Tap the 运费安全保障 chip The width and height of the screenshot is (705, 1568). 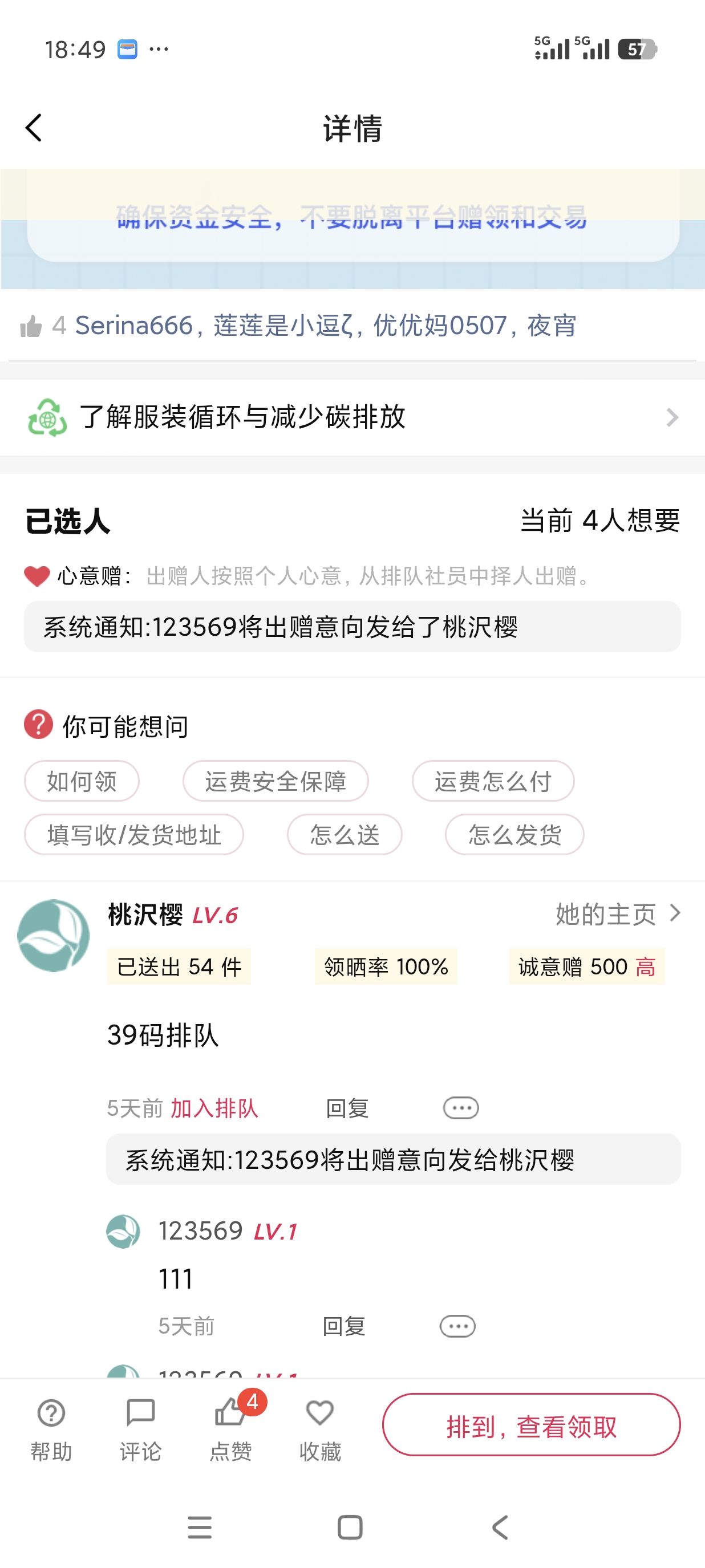275,781
